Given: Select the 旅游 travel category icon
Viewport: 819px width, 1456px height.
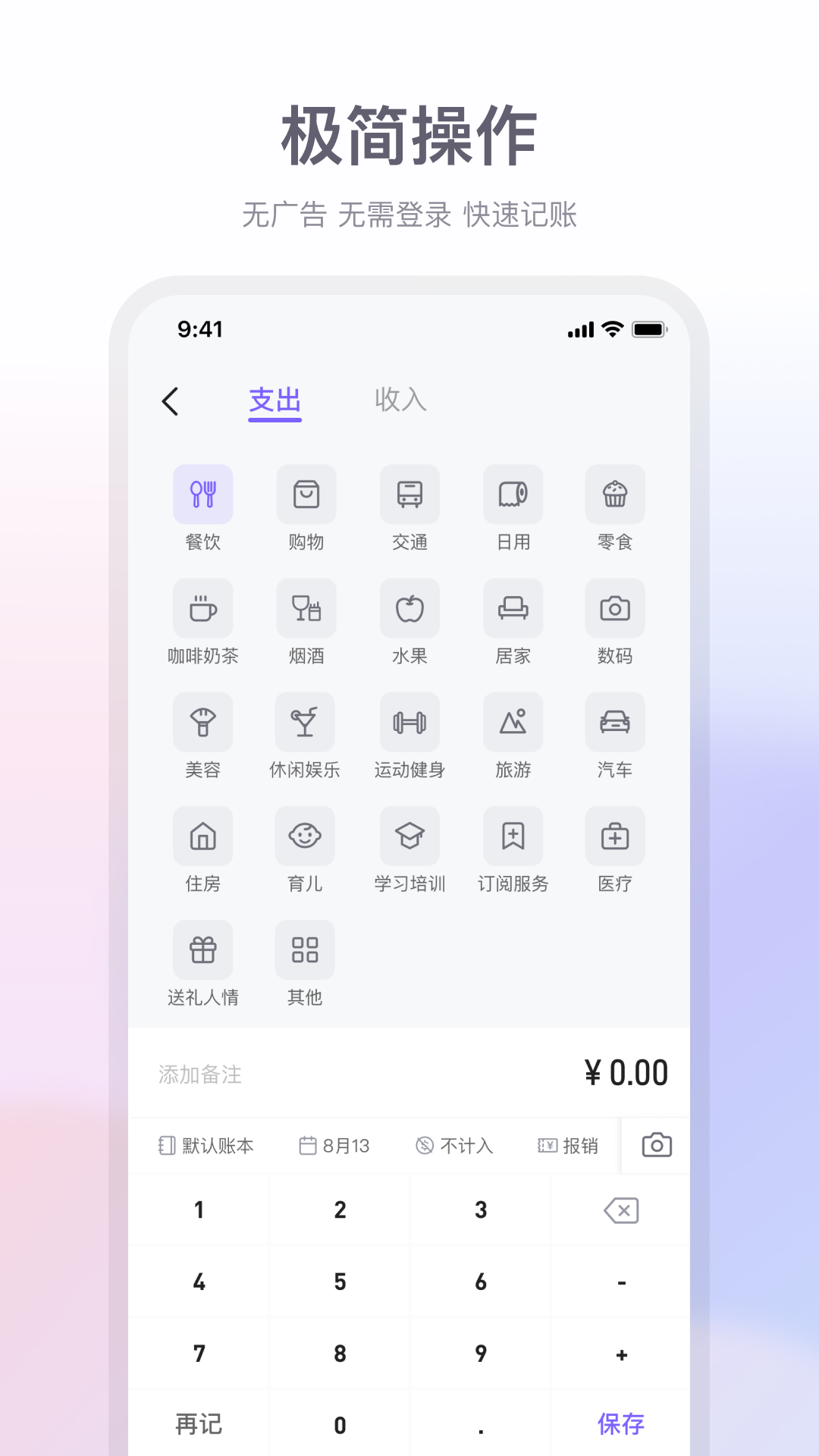Looking at the screenshot, I should 513,722.
